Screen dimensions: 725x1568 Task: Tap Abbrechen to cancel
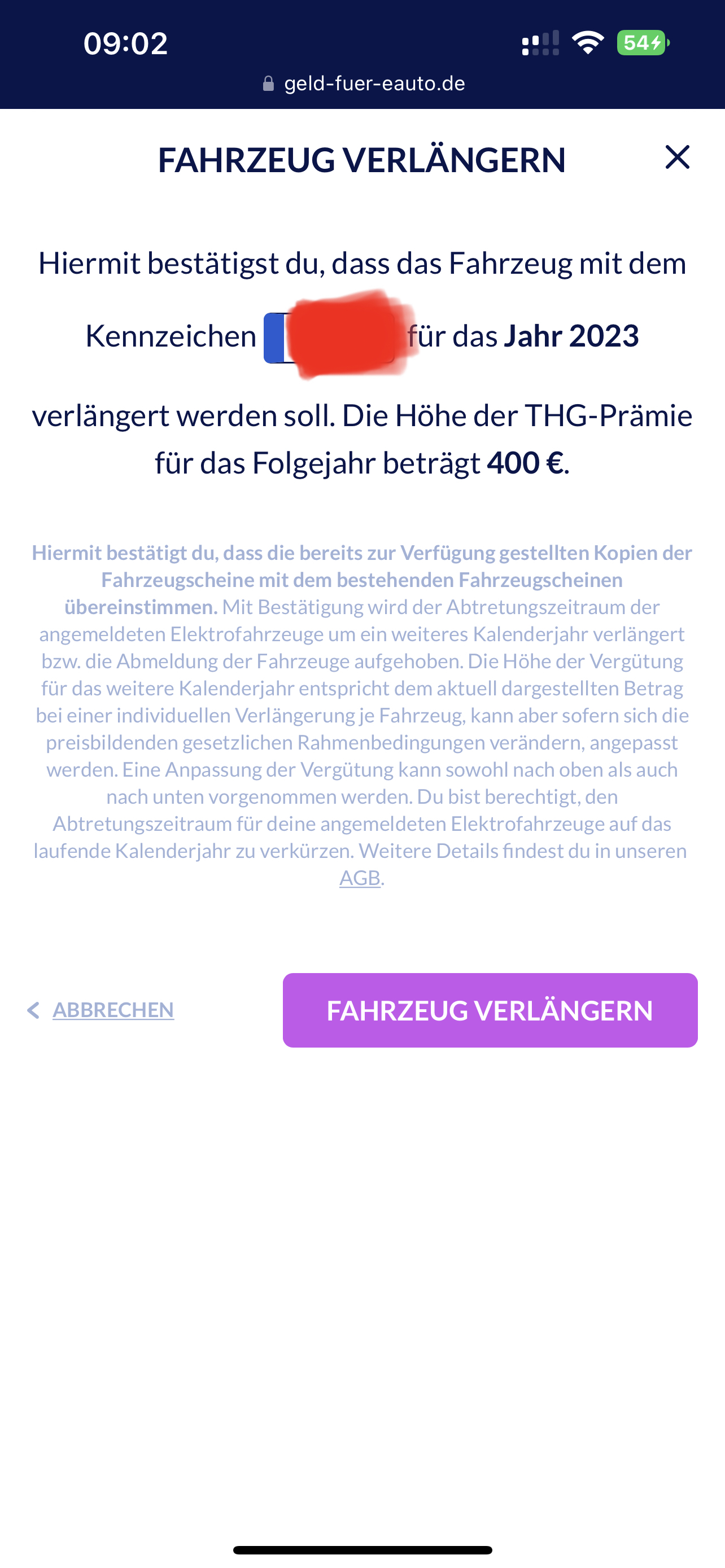tap(112, 1010)
